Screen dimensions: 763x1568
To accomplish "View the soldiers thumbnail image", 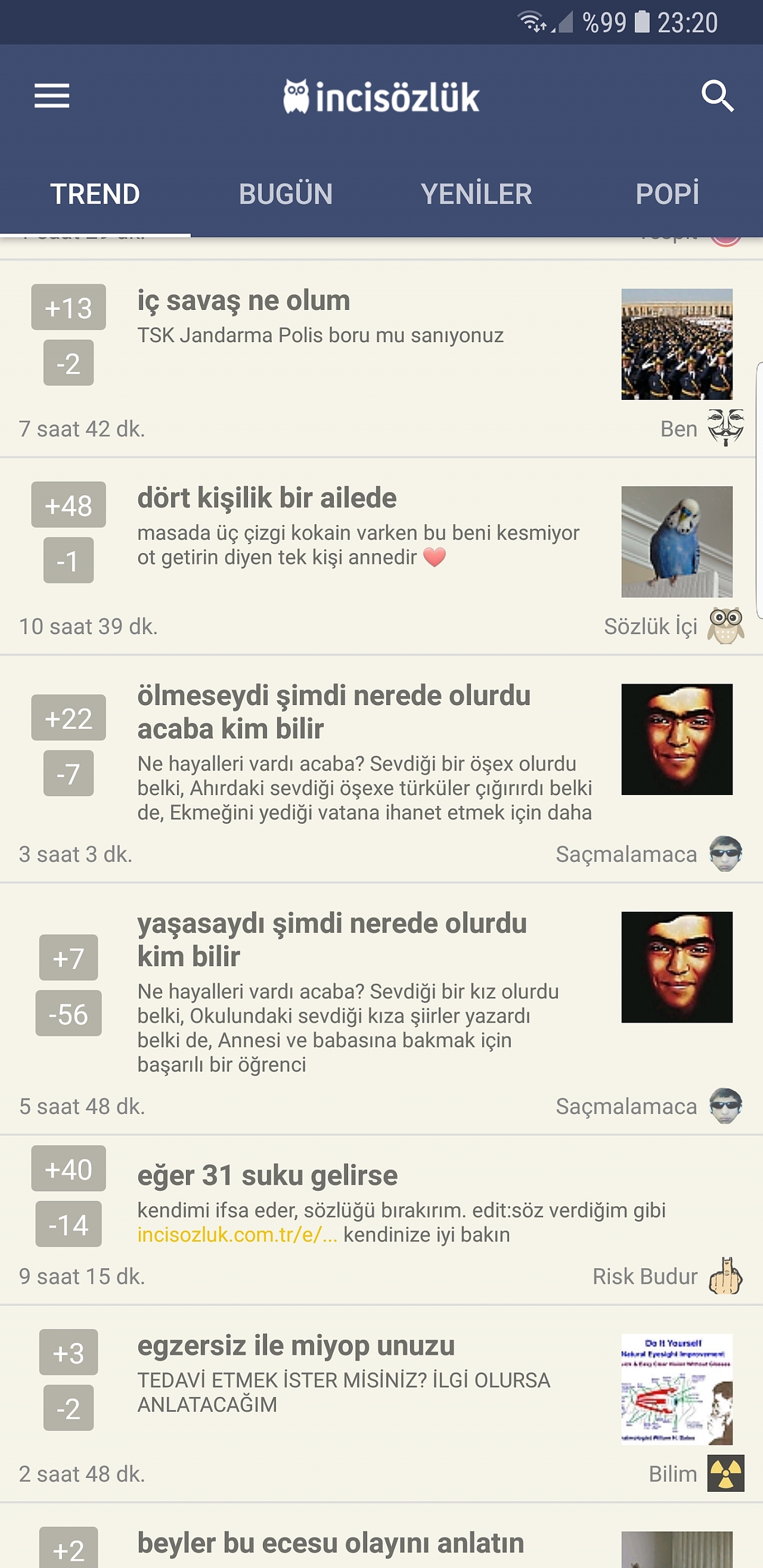I will tap(677, 344).
